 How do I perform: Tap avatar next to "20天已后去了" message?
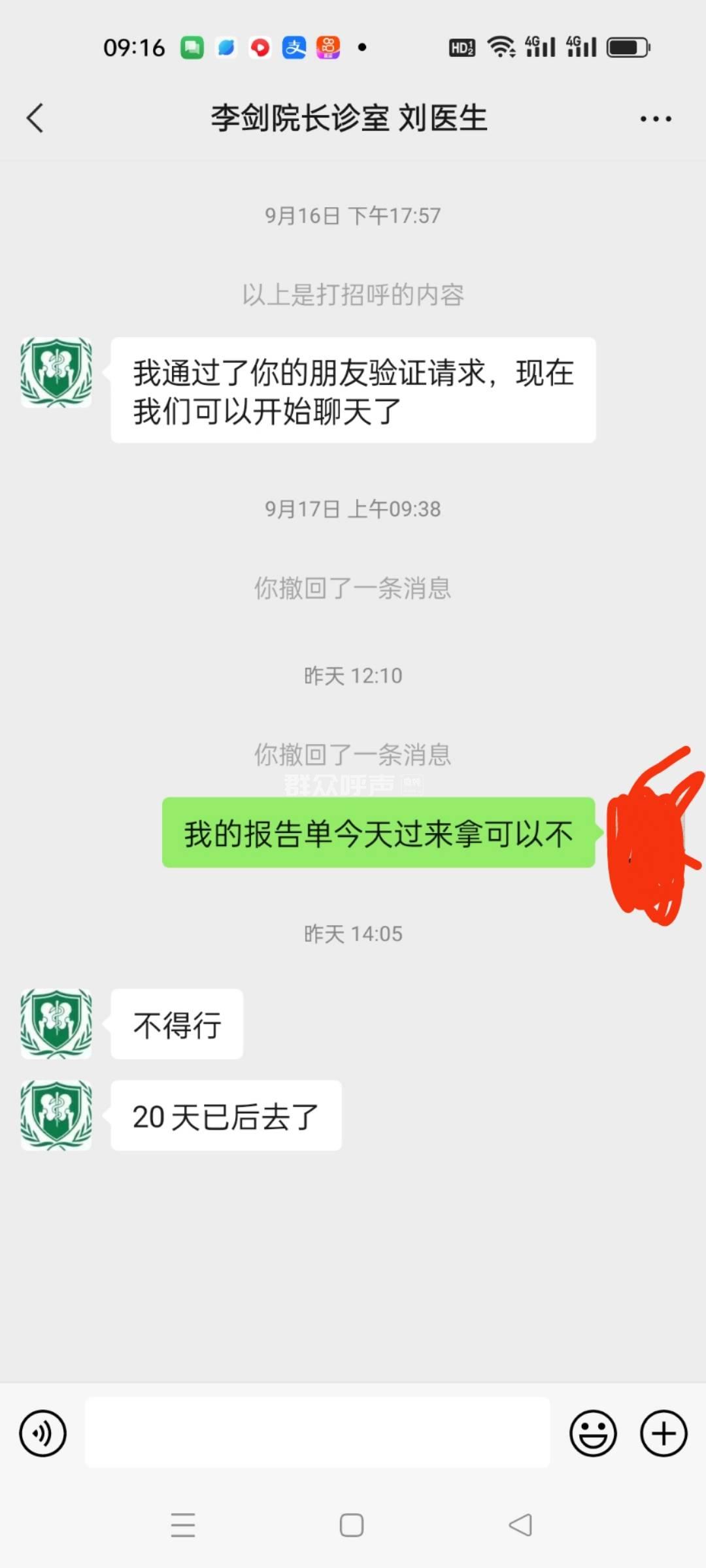pyautogui.click(x=56, y=1115)
